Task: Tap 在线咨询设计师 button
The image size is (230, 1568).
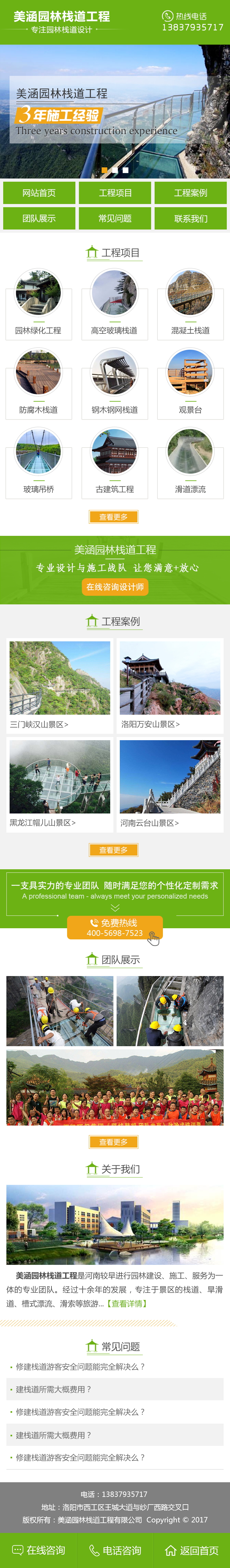Action: [115, 587]
